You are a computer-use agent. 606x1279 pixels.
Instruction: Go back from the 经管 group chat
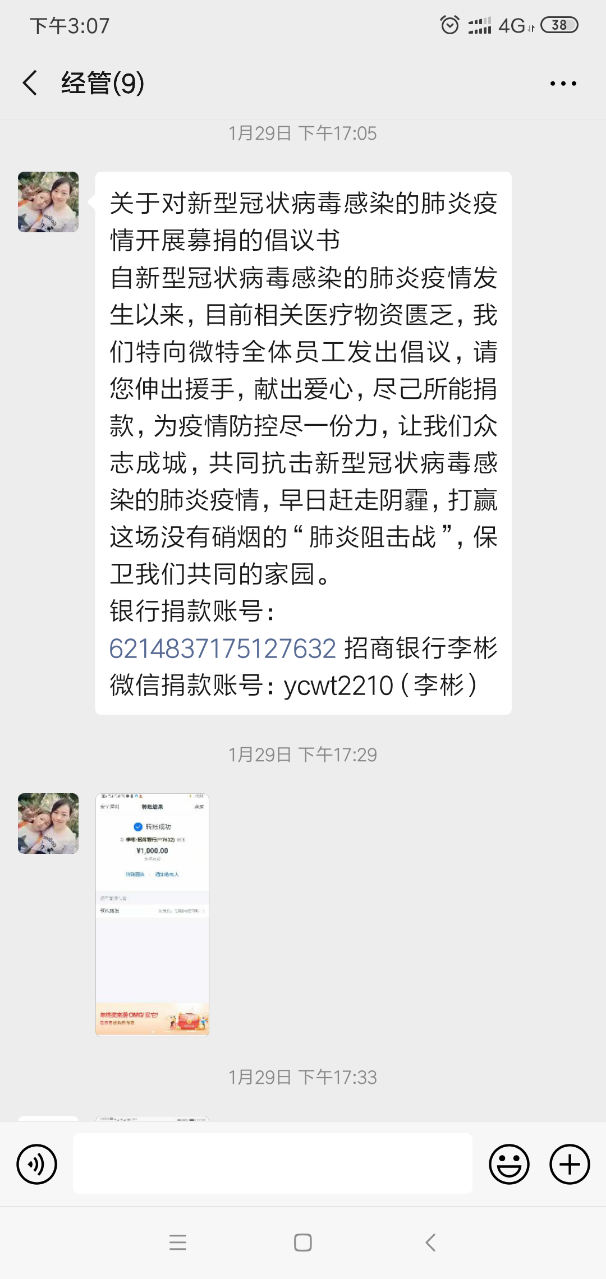coord(30,83)
